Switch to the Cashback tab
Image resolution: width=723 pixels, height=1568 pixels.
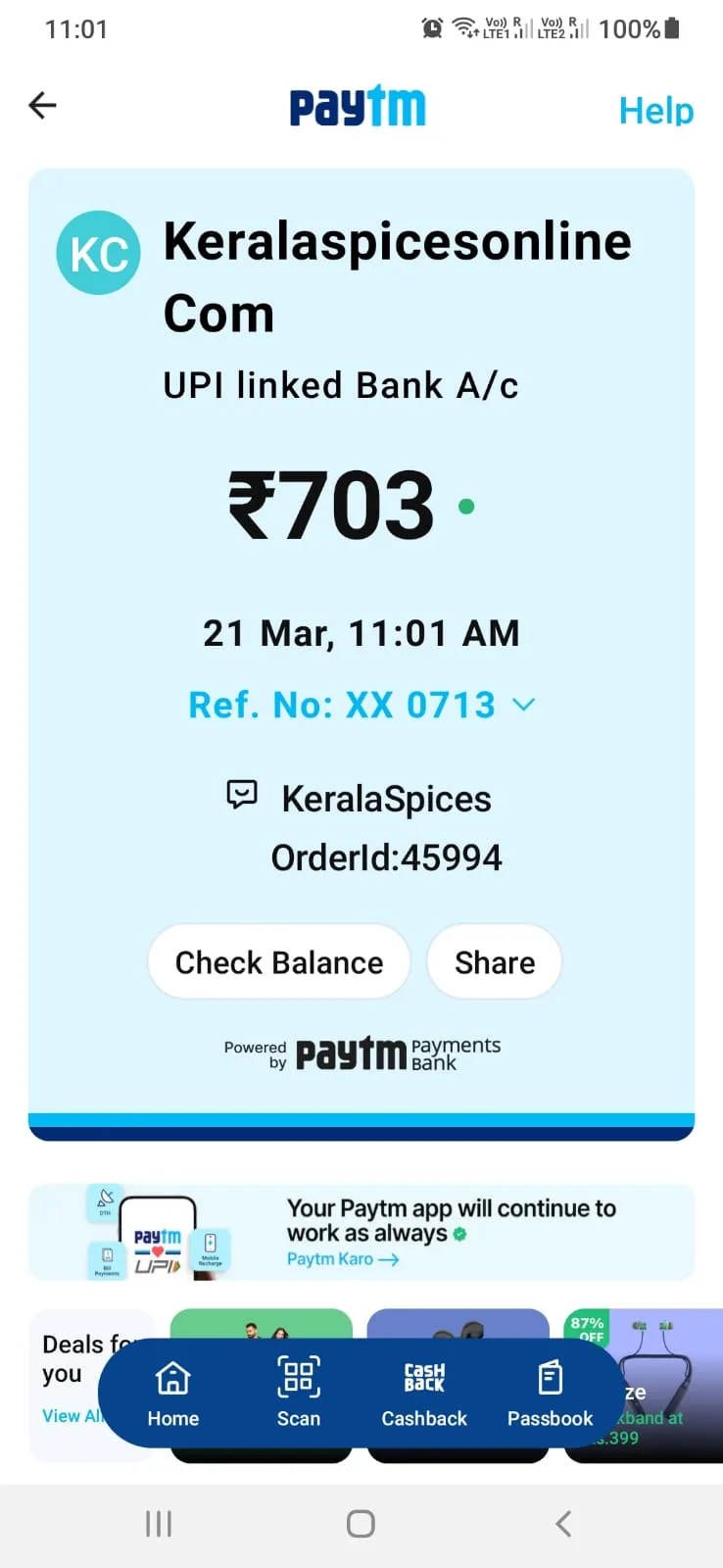point(424,1394)
